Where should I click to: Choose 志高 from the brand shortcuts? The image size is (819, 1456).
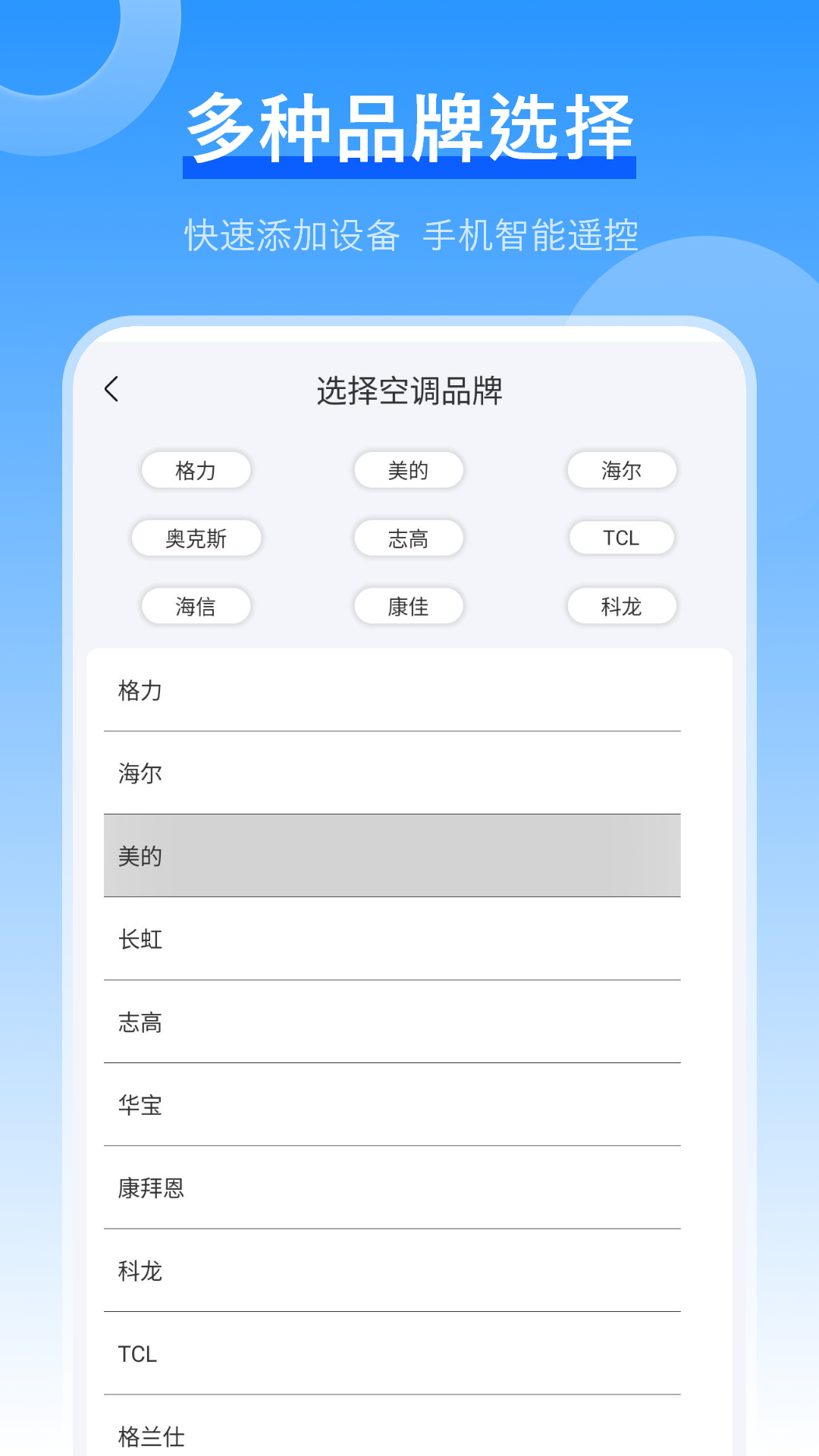pyautogui.click(x=408, y=538)
